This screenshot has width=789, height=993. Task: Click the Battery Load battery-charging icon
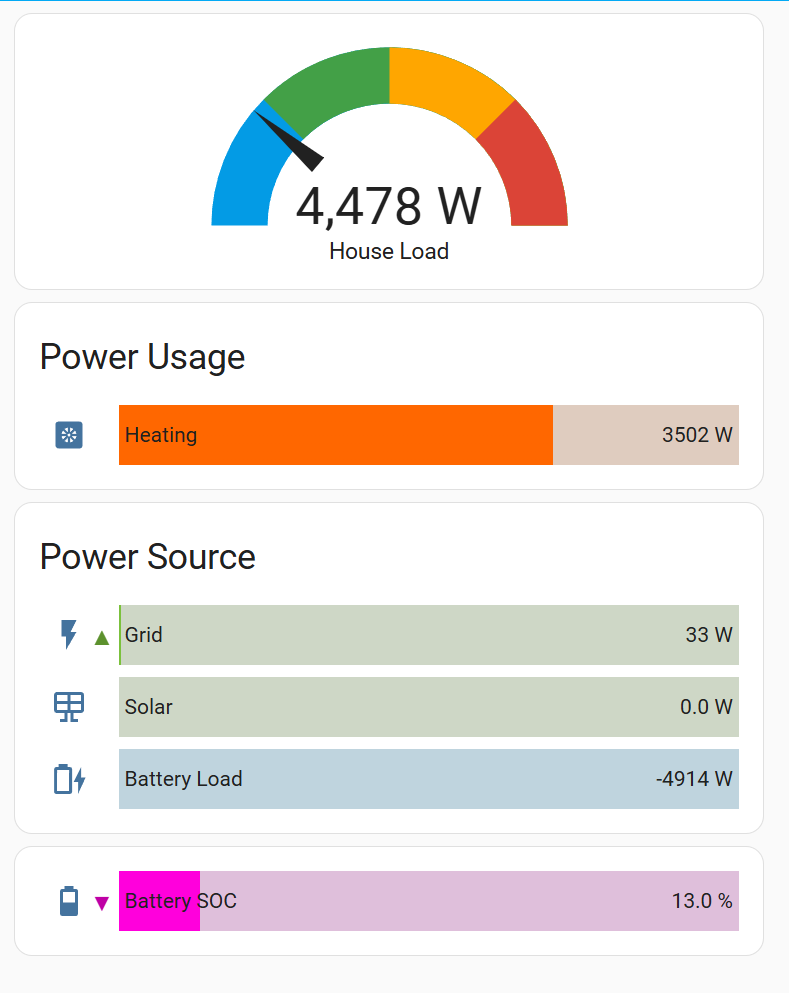(68, 778)
